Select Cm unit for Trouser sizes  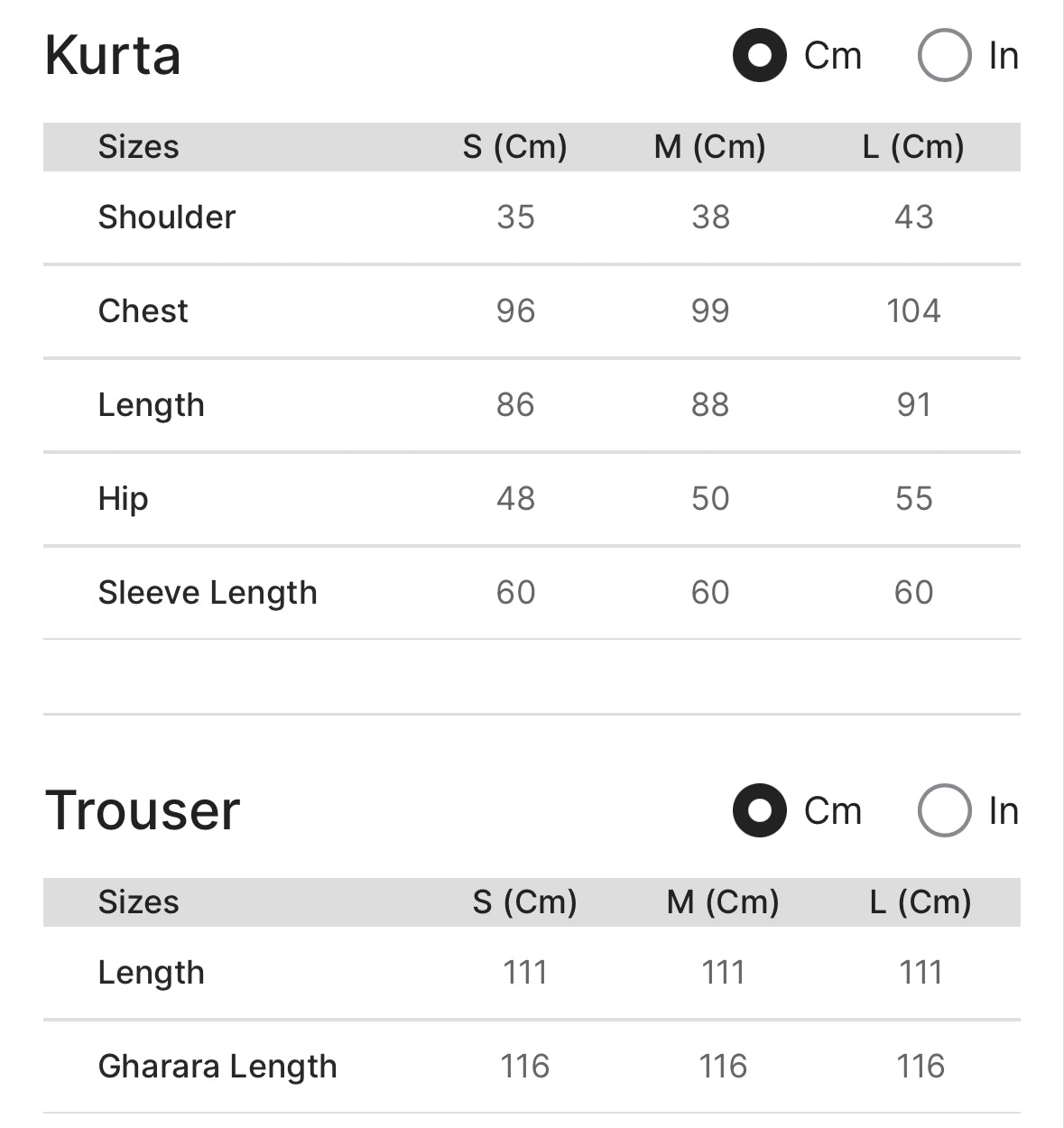760,810
